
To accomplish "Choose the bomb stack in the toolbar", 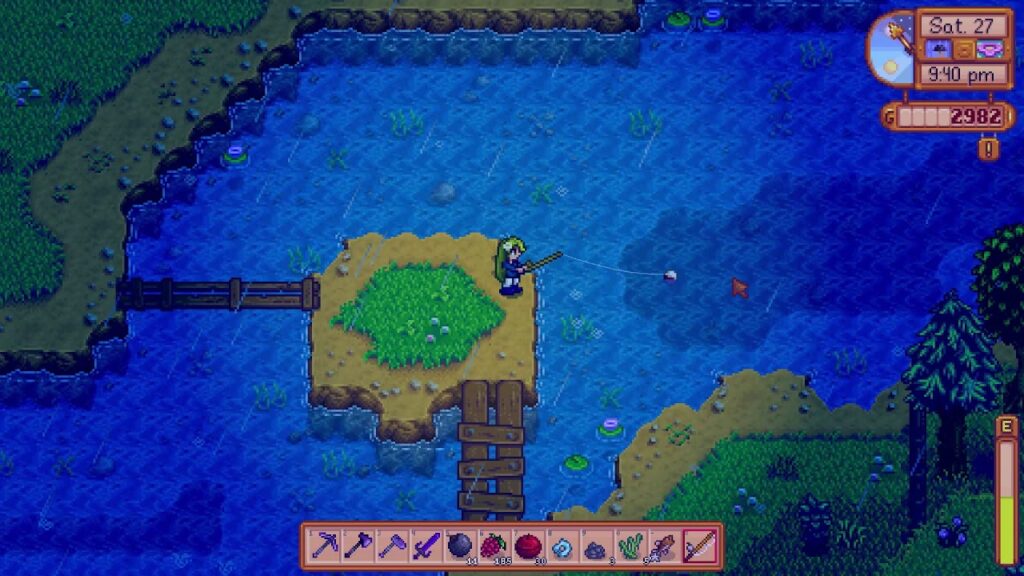I will [460, 545].
